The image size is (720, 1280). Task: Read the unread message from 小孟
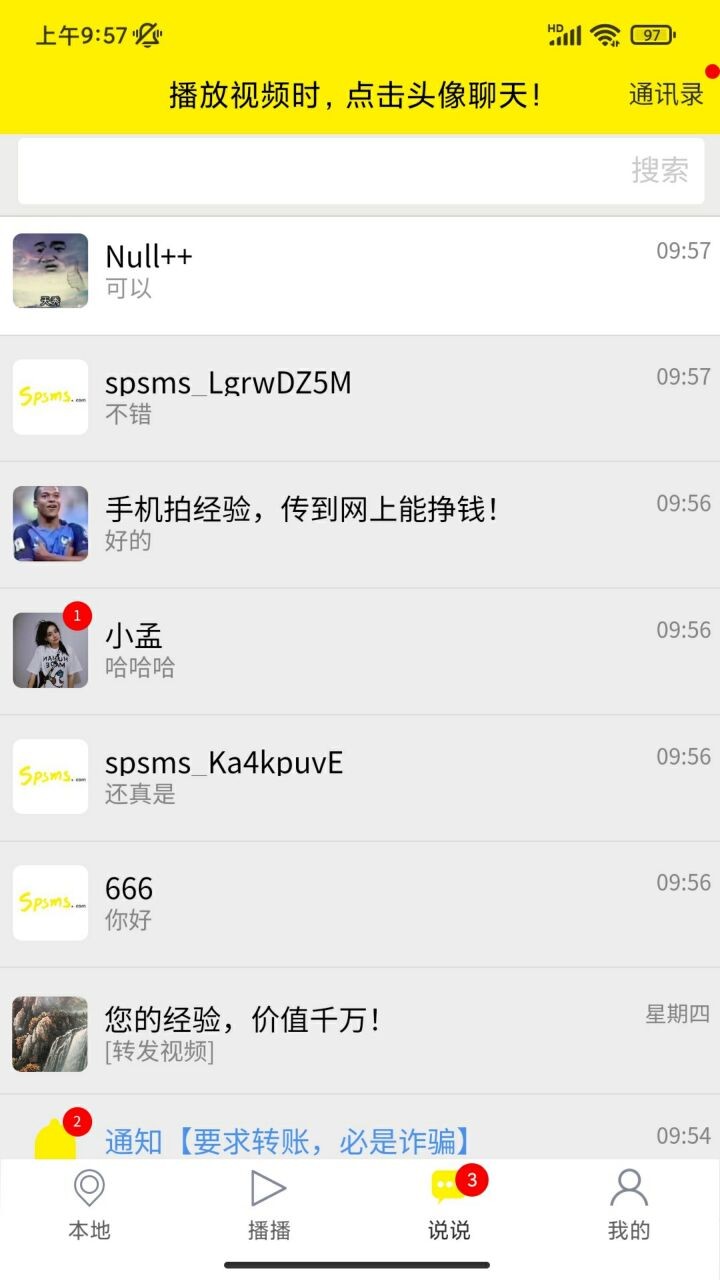click(x=360, y=651)
